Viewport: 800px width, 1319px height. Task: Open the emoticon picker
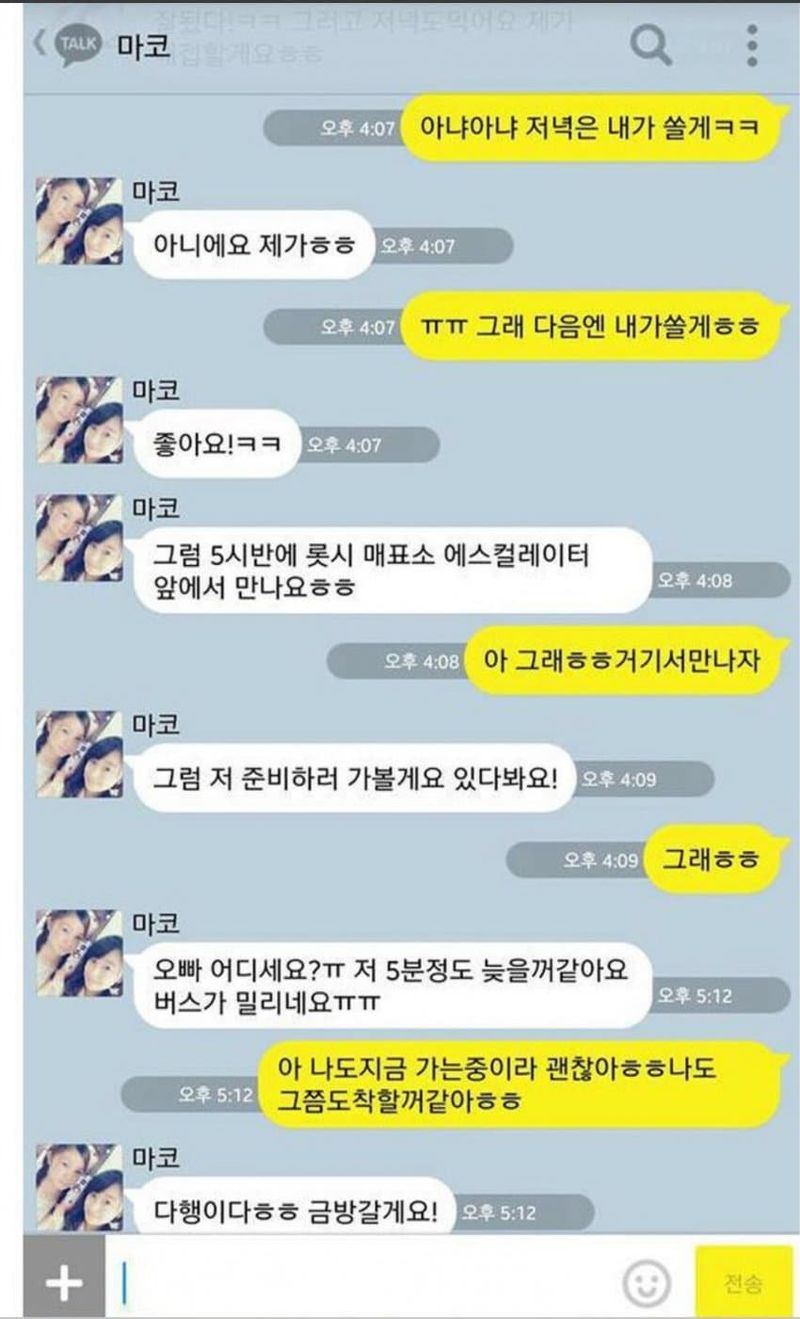647,1283
